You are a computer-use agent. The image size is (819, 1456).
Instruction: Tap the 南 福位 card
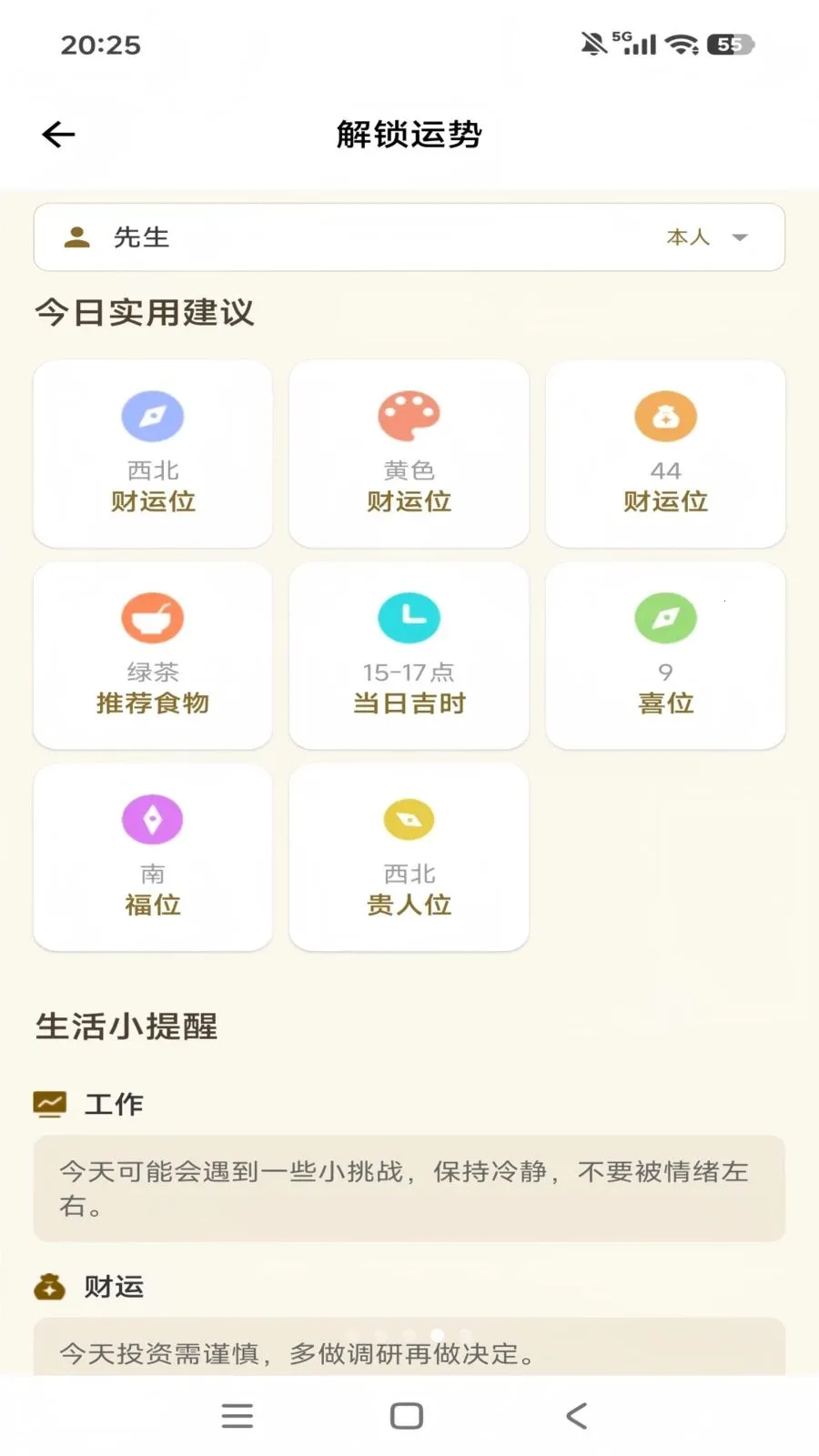(x=153, y=857)
